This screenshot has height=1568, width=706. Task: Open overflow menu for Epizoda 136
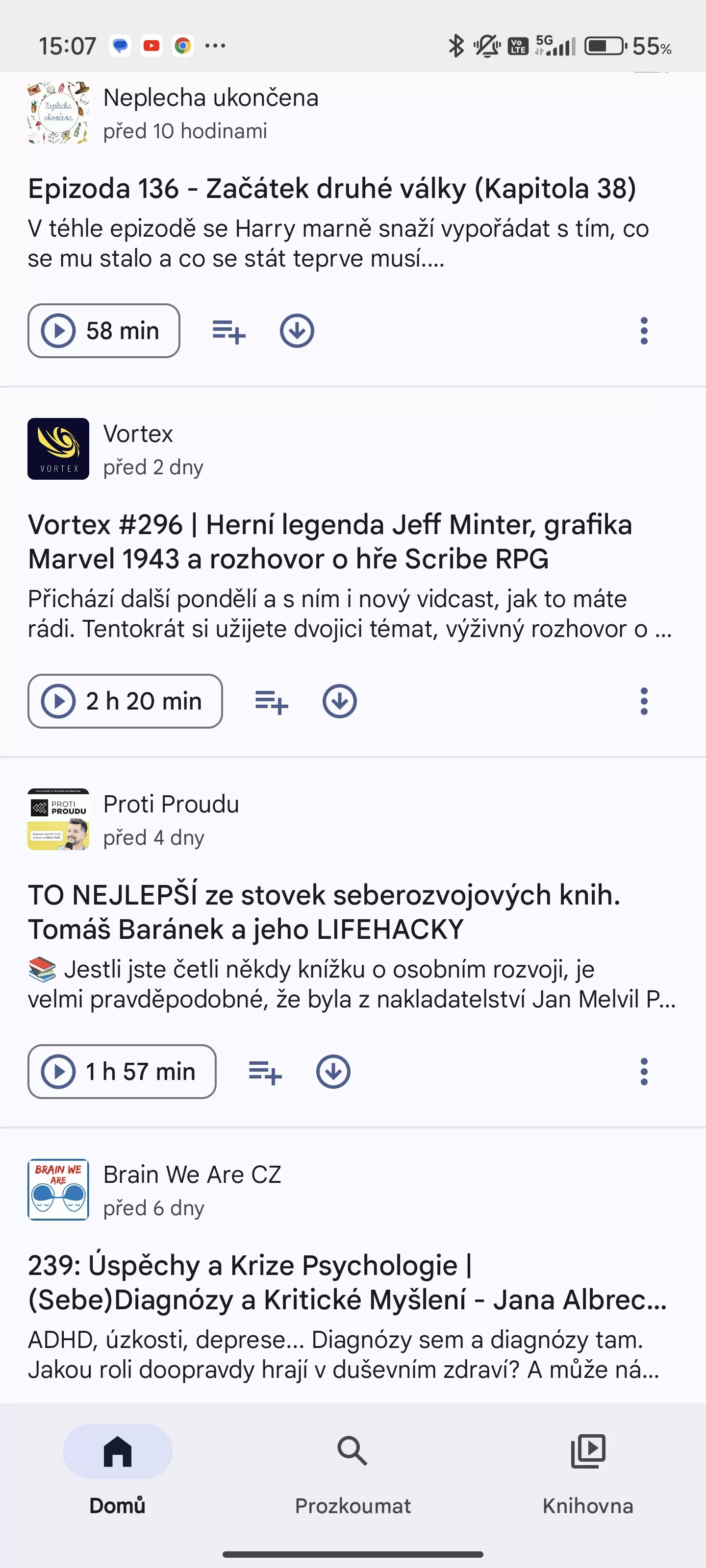tap(644, 331)
